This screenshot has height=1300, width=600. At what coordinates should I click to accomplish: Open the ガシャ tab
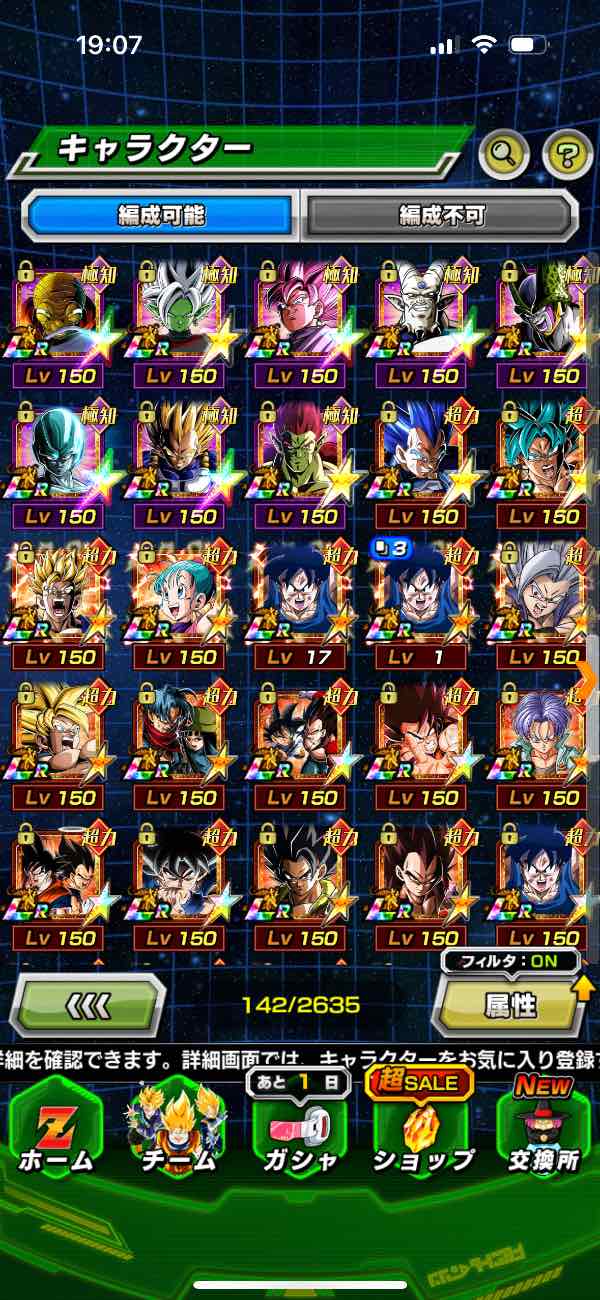[301, 1130]
